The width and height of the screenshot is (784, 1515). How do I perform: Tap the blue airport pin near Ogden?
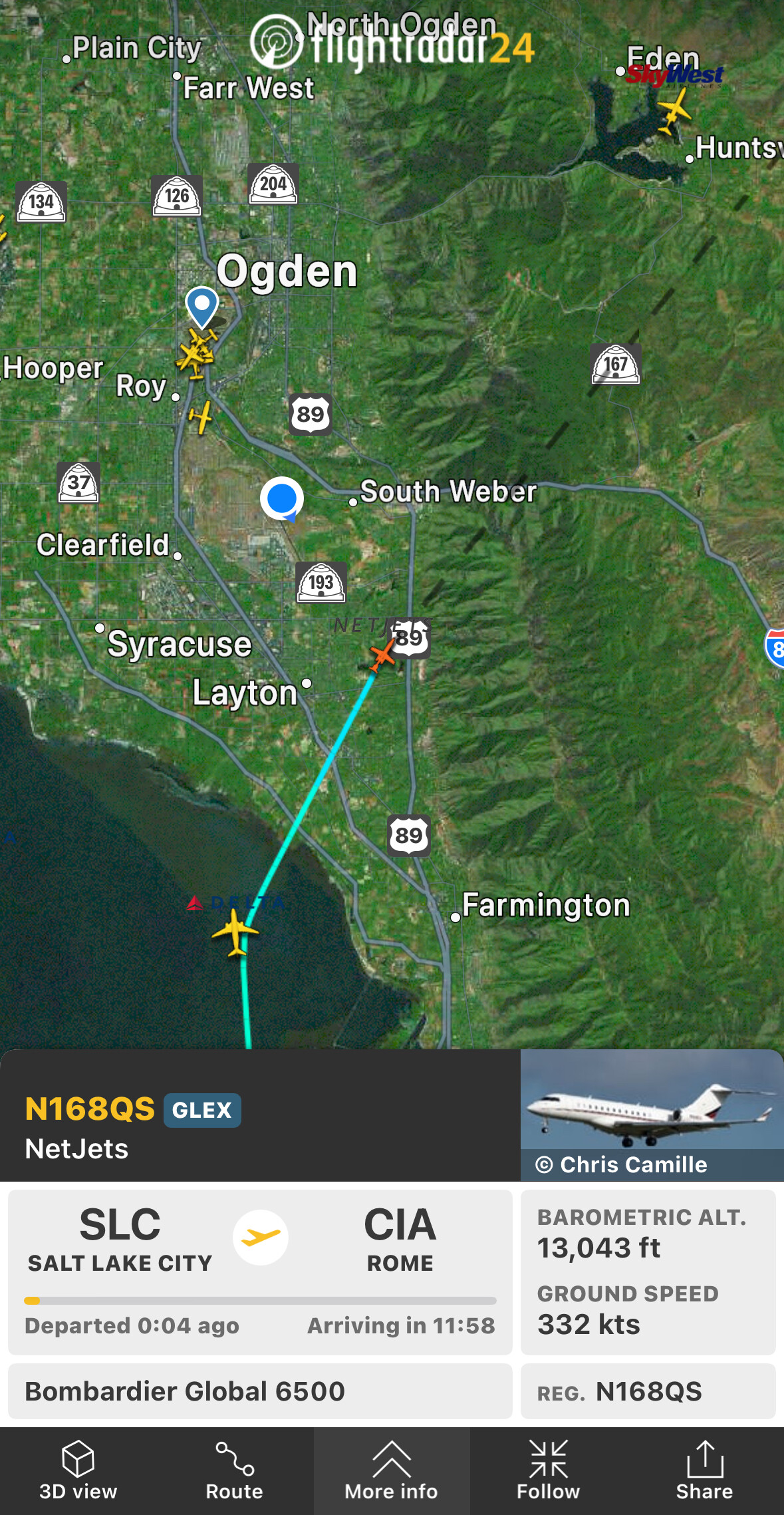pyautogui.click(x=202, y=307)
